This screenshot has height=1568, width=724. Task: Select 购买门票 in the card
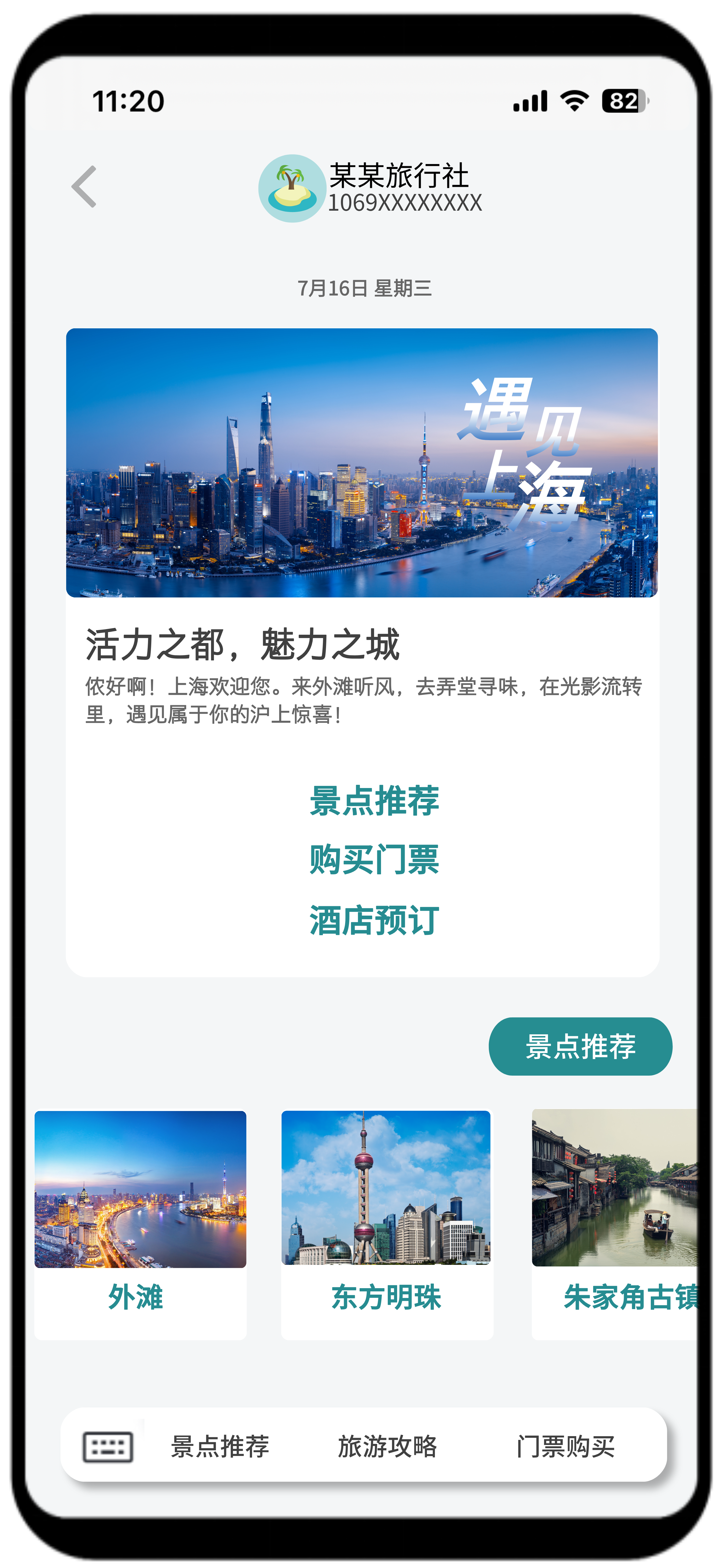374,860
